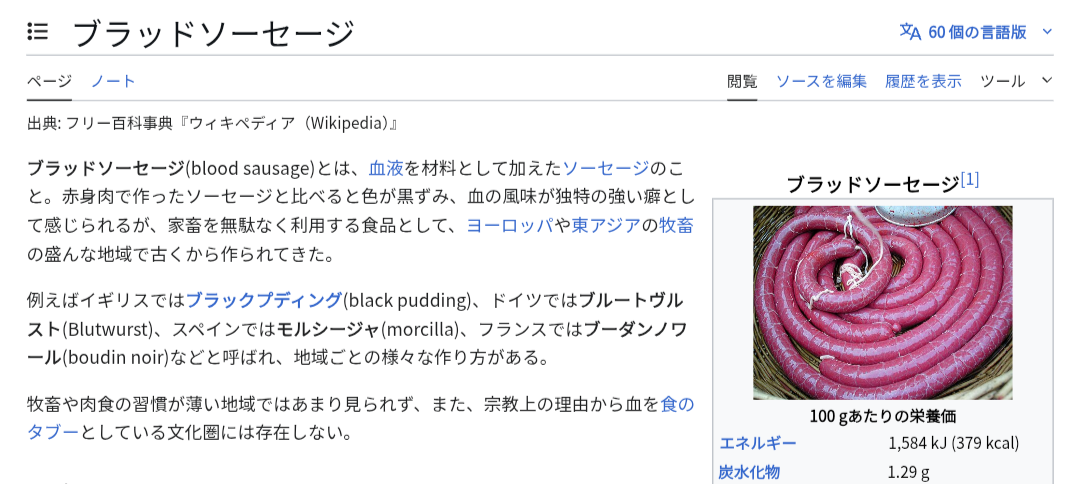Follow the 血液 link

tap(386, 167)
